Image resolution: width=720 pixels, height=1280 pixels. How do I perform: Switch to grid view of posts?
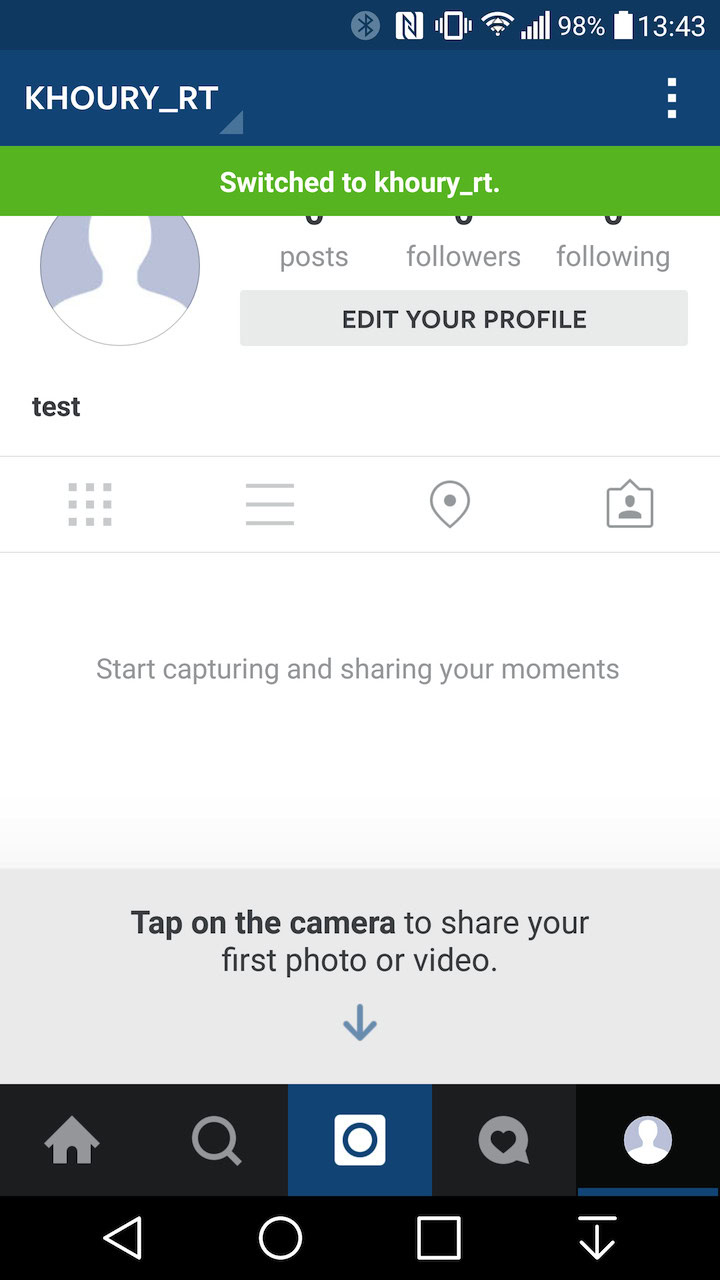click(90, 504)
